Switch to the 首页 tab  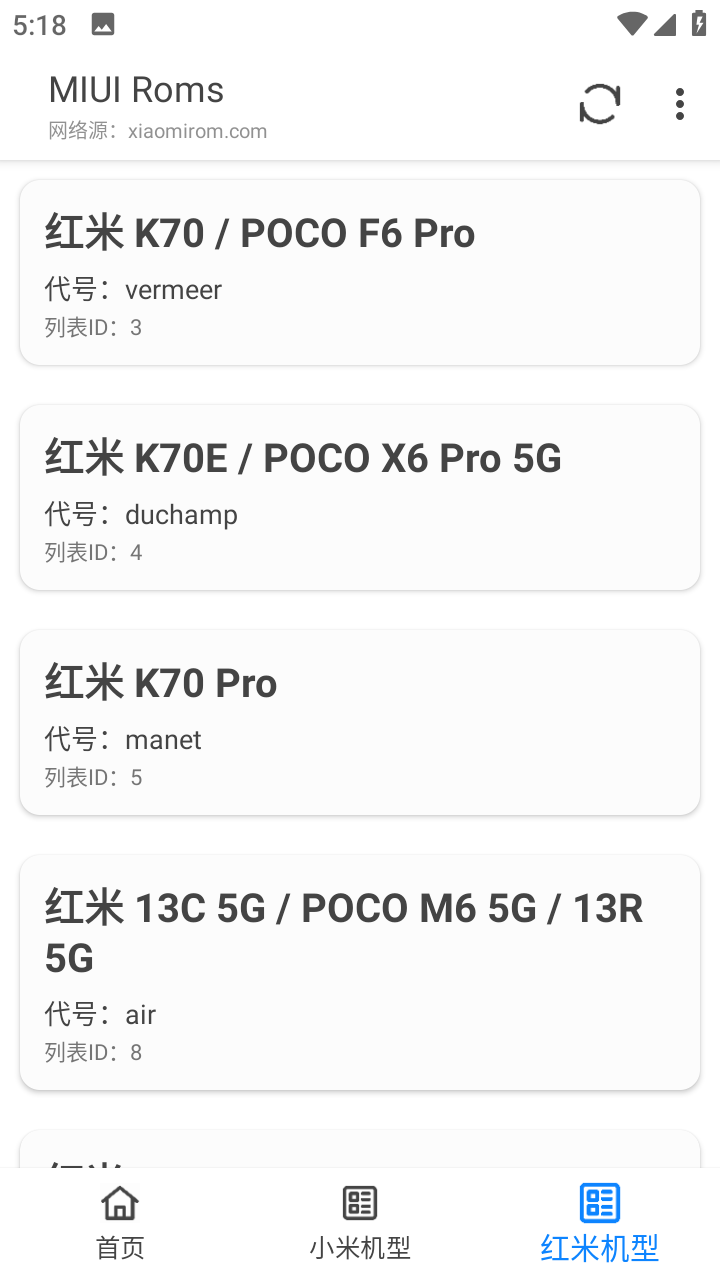point(119,1220)
